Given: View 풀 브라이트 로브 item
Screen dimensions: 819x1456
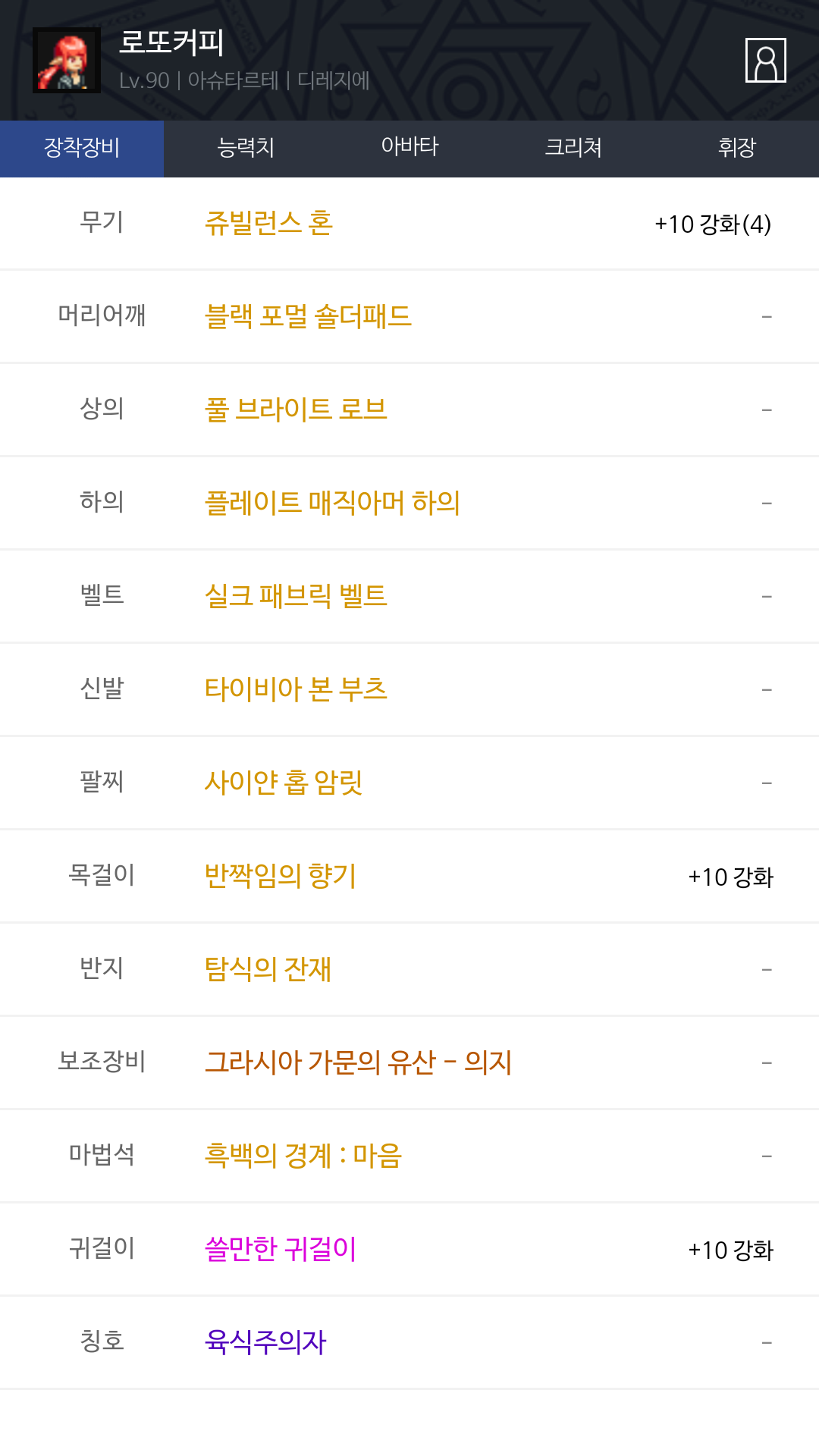Looking at the screenshot, I should (x=296, y=409).
